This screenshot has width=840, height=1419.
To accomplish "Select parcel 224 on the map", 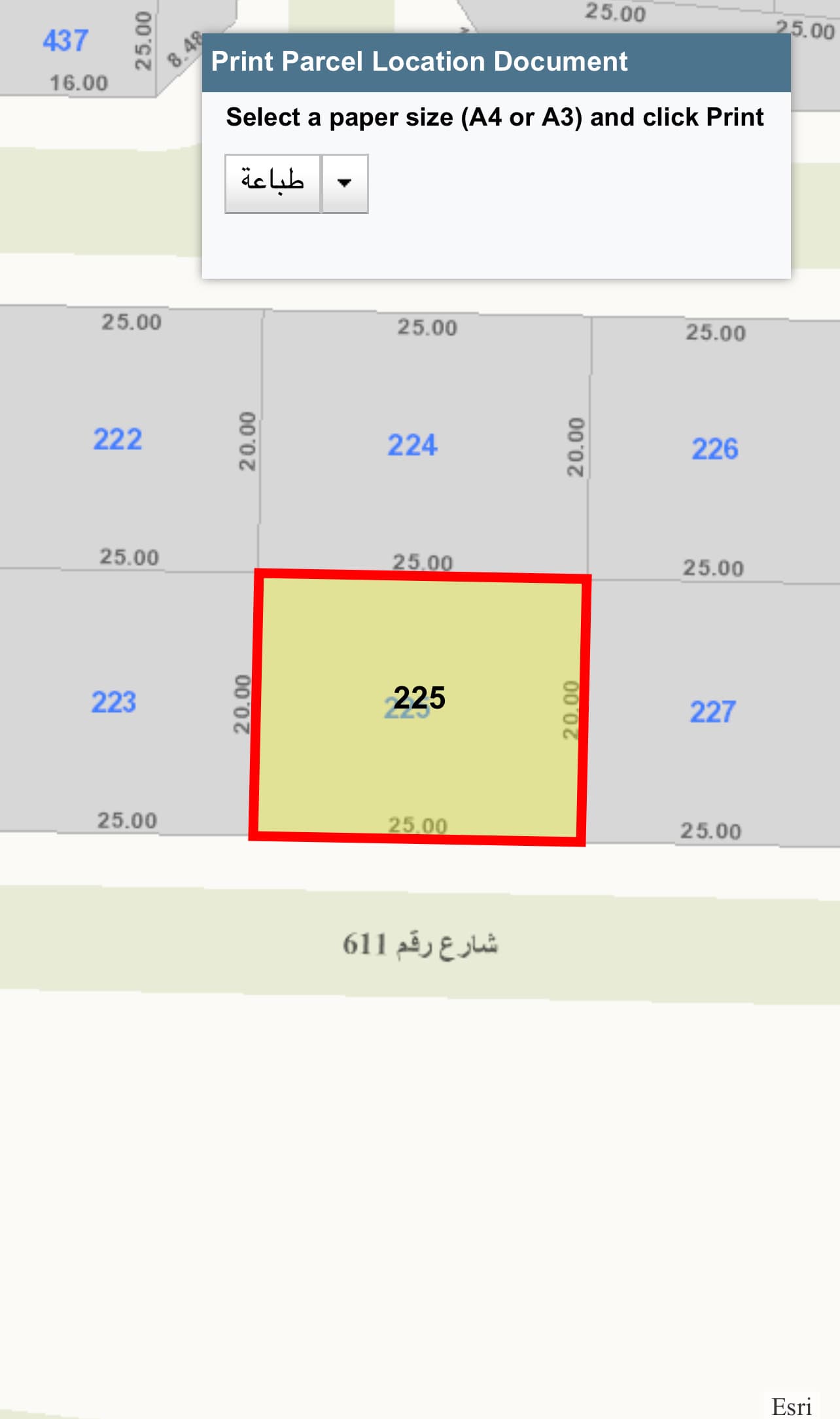I will (412, 445).
